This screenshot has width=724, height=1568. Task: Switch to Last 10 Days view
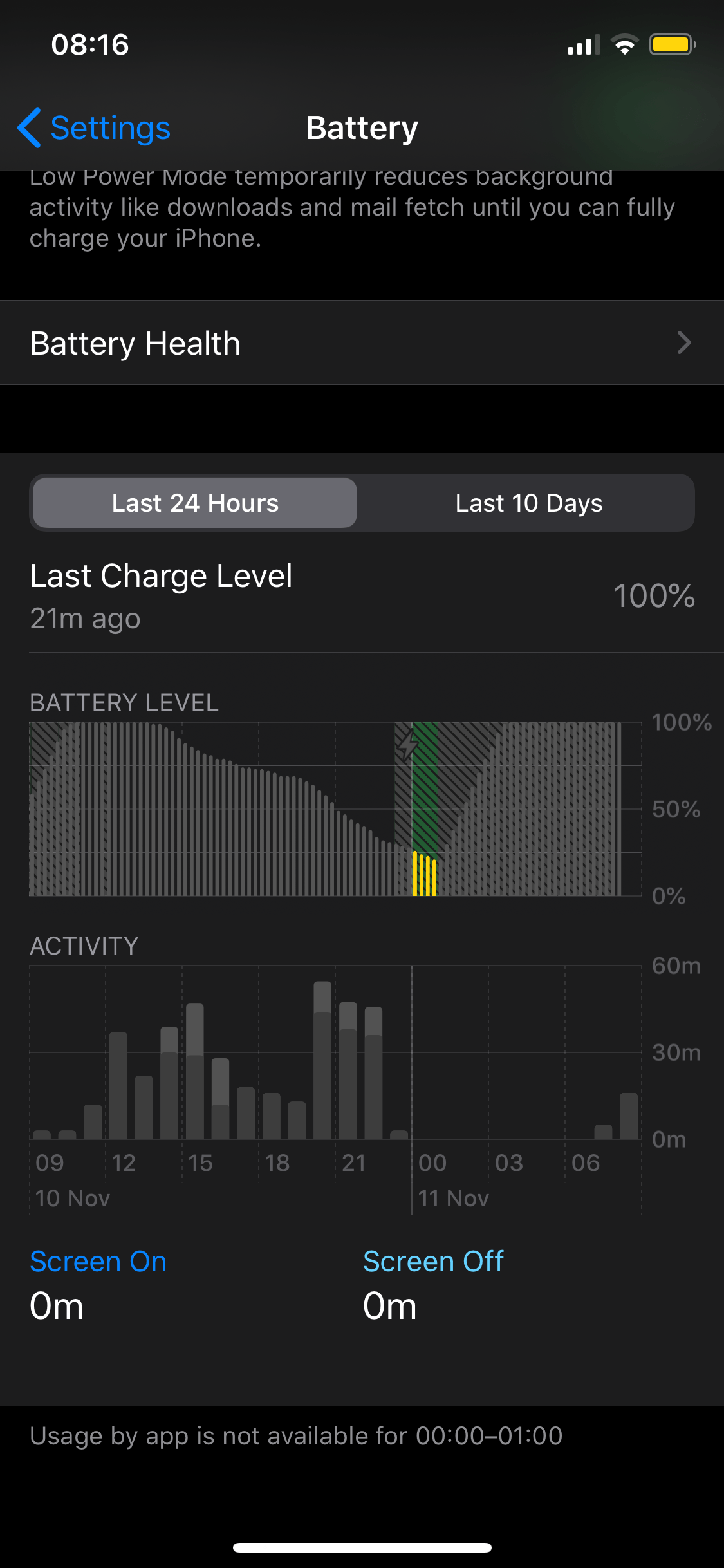point(528,503)
